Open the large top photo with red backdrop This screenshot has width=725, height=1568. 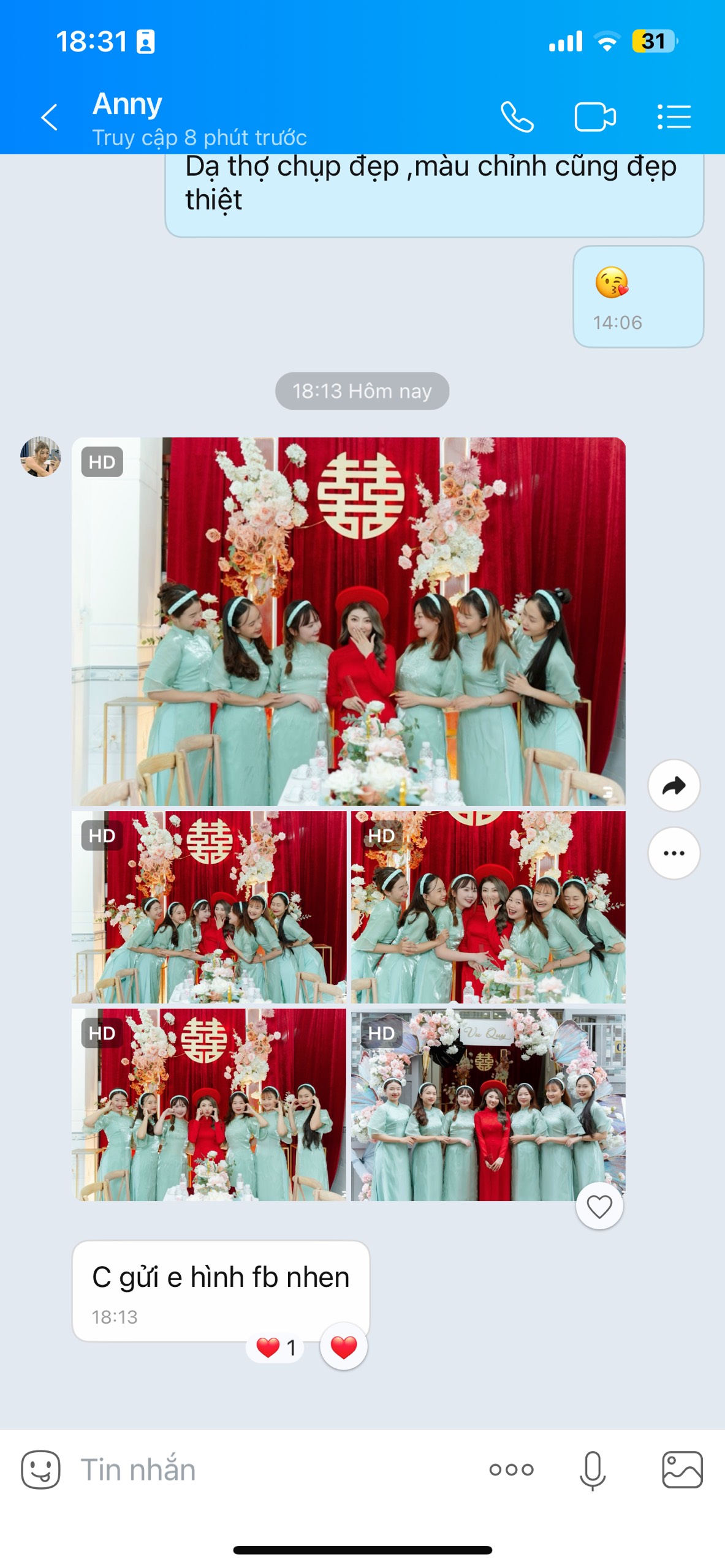348,620
